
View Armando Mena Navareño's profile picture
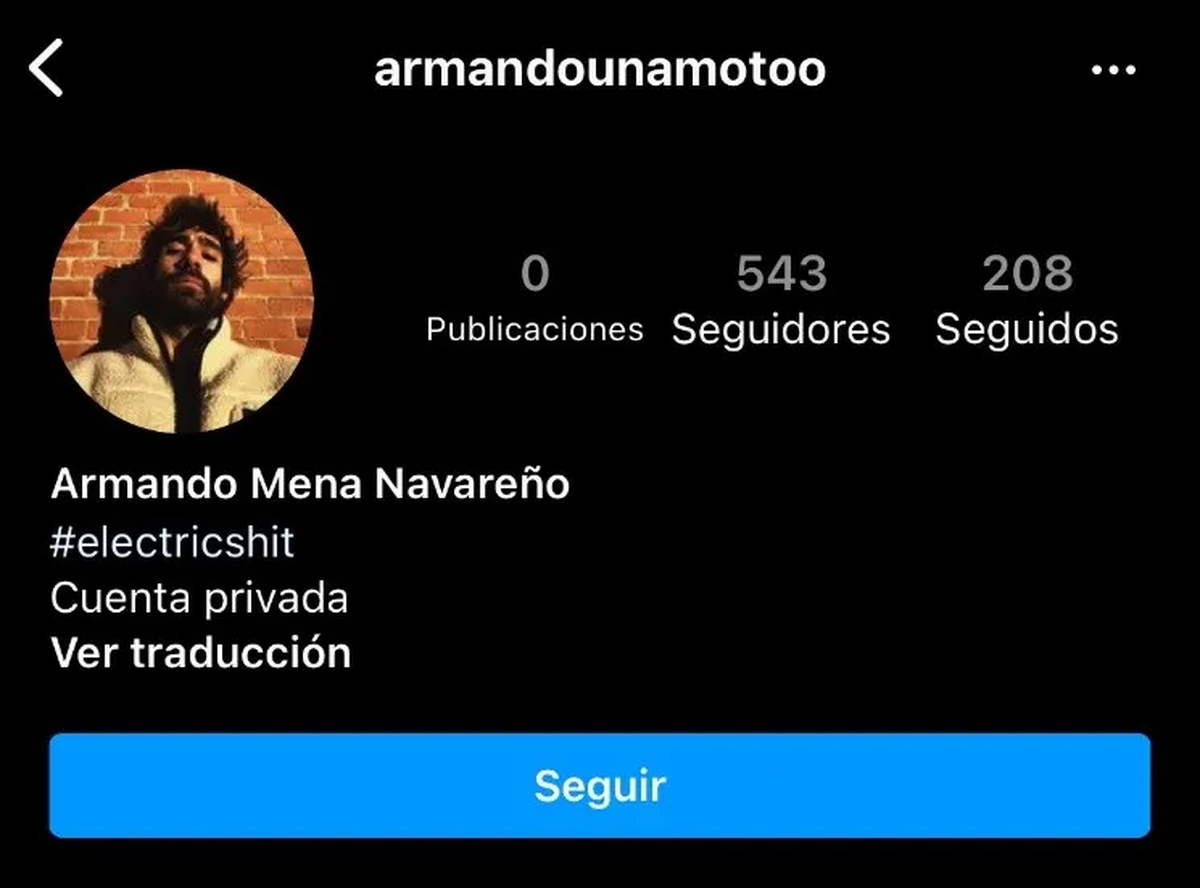pyautogui.click(x=181, y=301)
